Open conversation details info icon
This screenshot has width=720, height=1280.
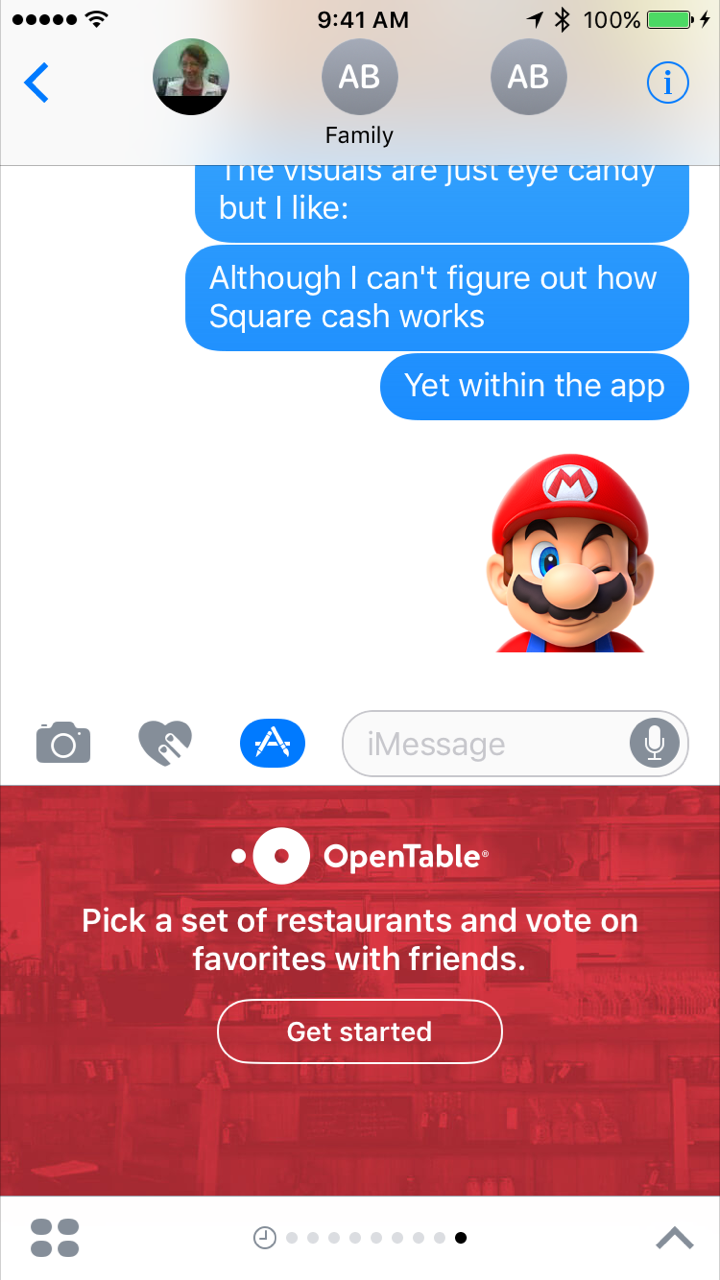(x=668, y=83)
